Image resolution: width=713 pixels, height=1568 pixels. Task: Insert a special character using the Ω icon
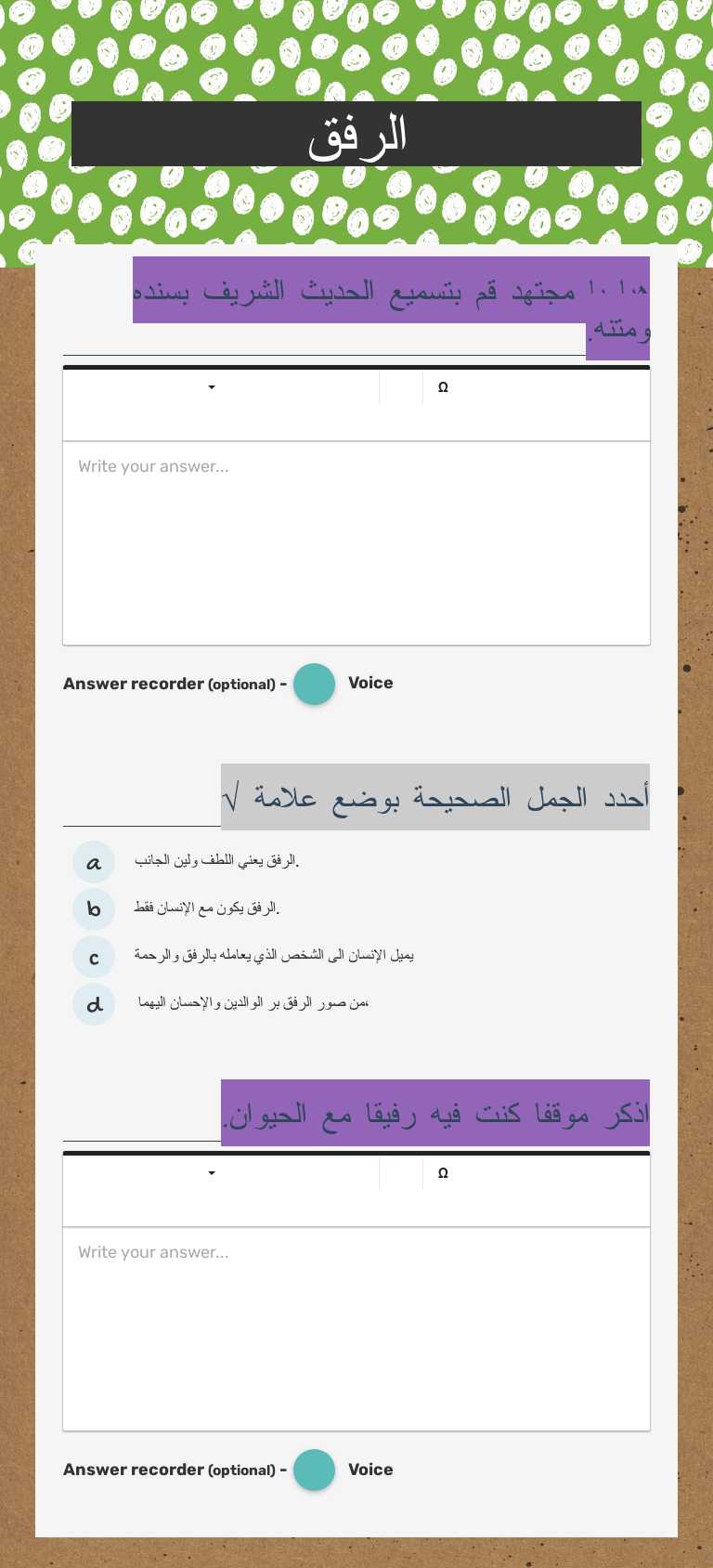[443, 387]
